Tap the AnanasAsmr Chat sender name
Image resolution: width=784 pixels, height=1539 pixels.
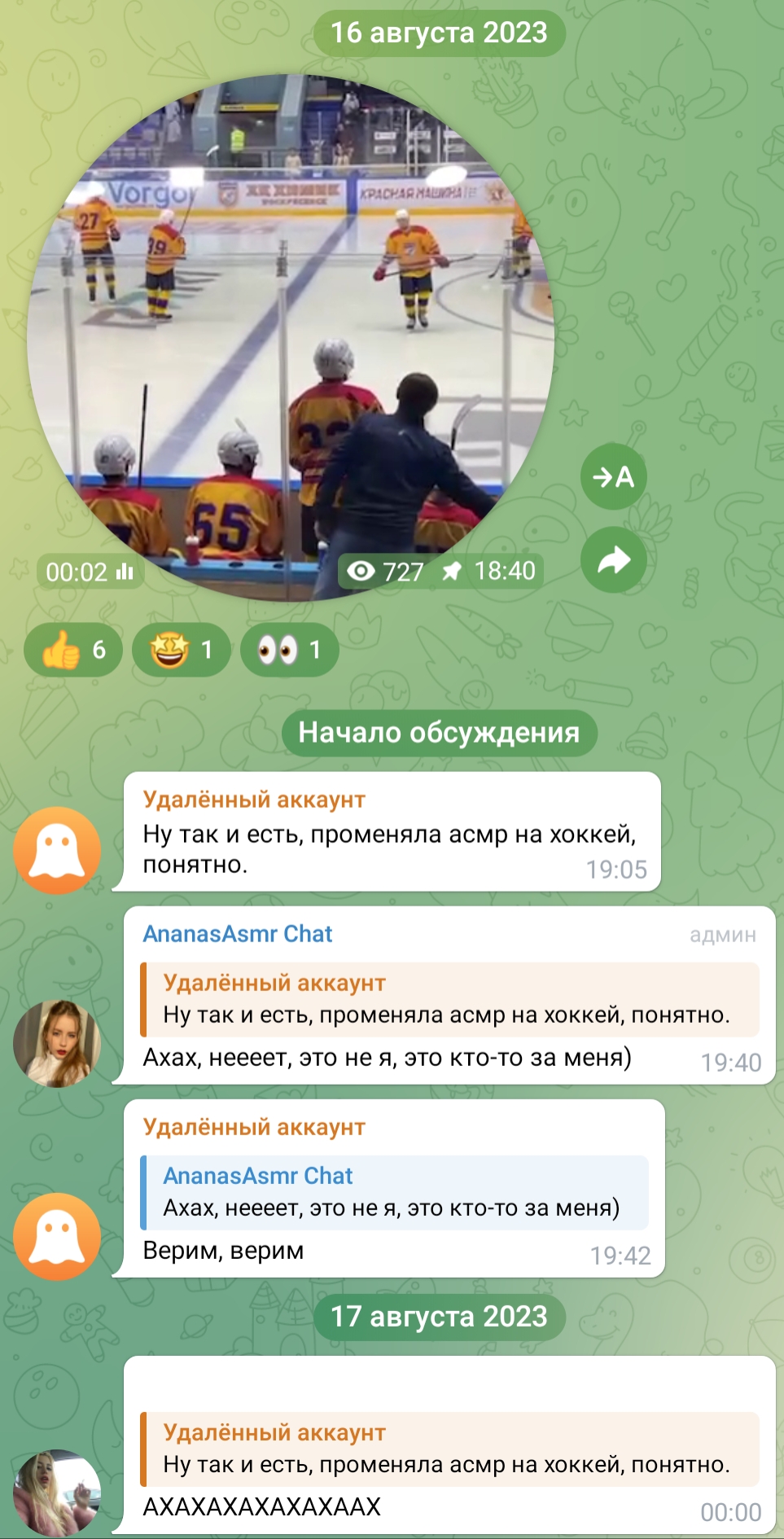tap(238, 934)
